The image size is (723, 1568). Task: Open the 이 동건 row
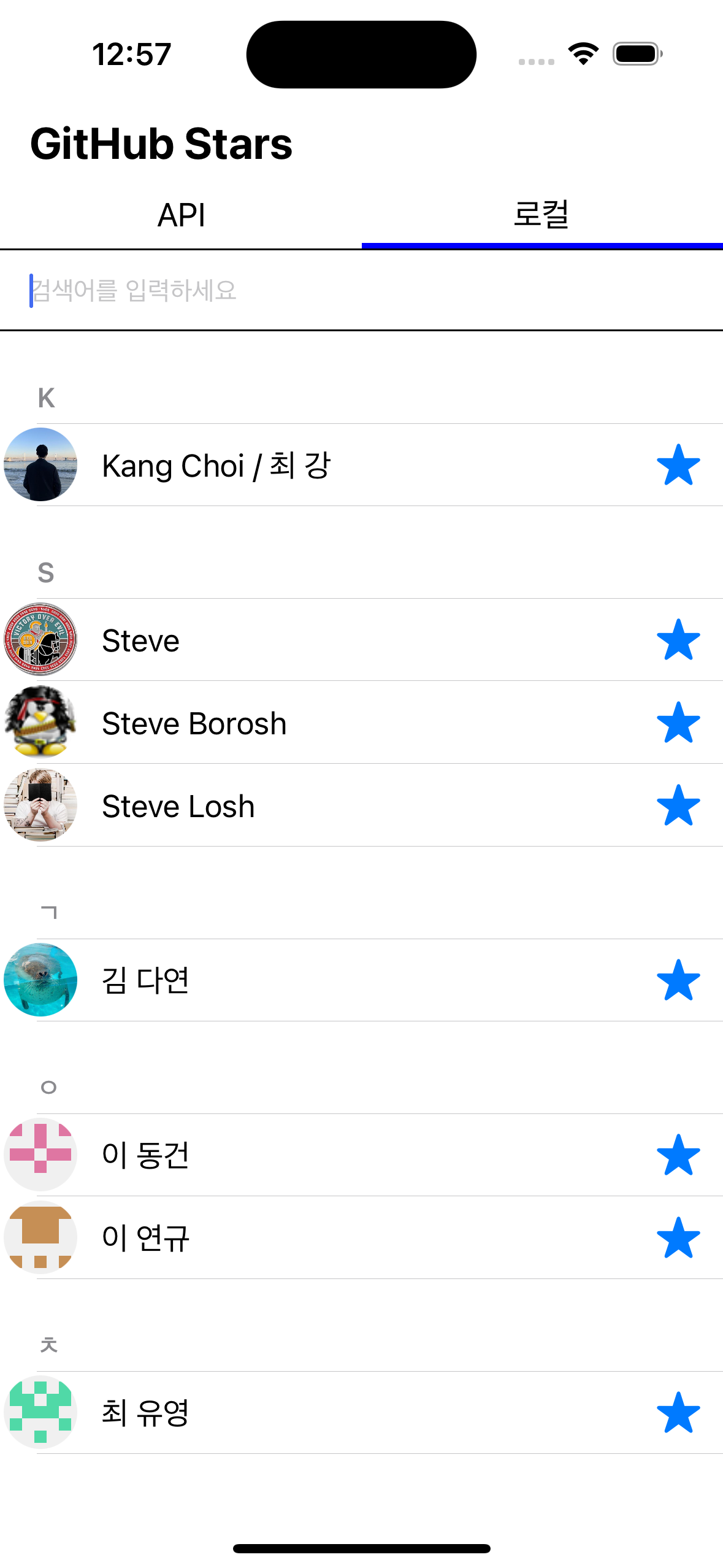coord(361,1155)
